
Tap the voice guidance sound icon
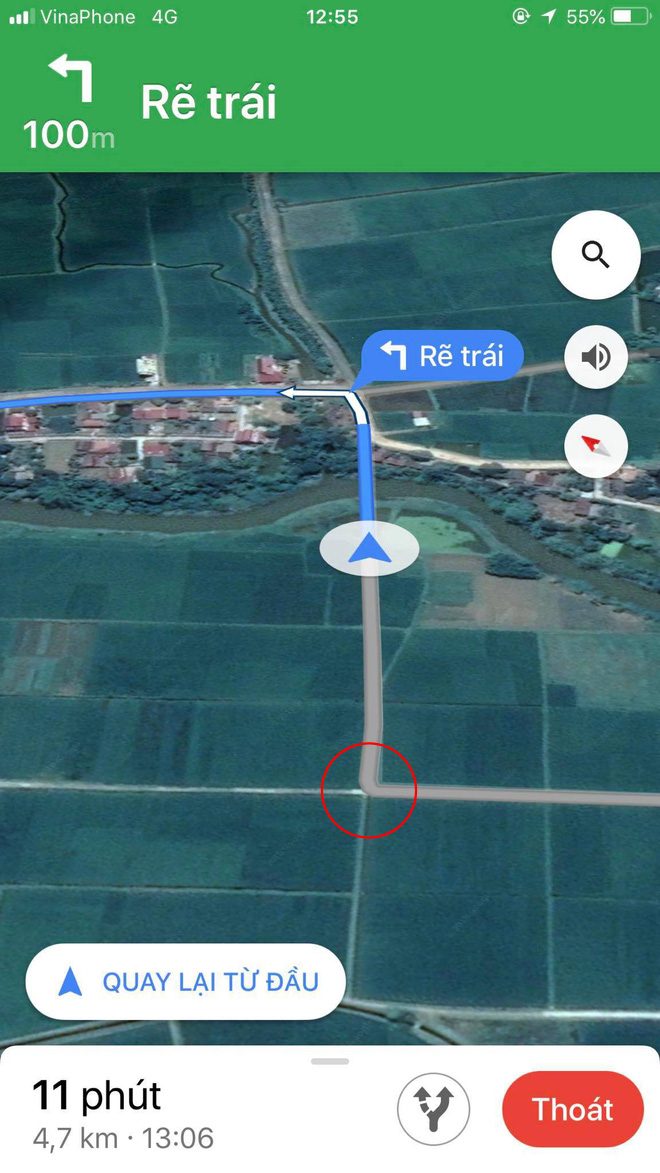[596, 357]
